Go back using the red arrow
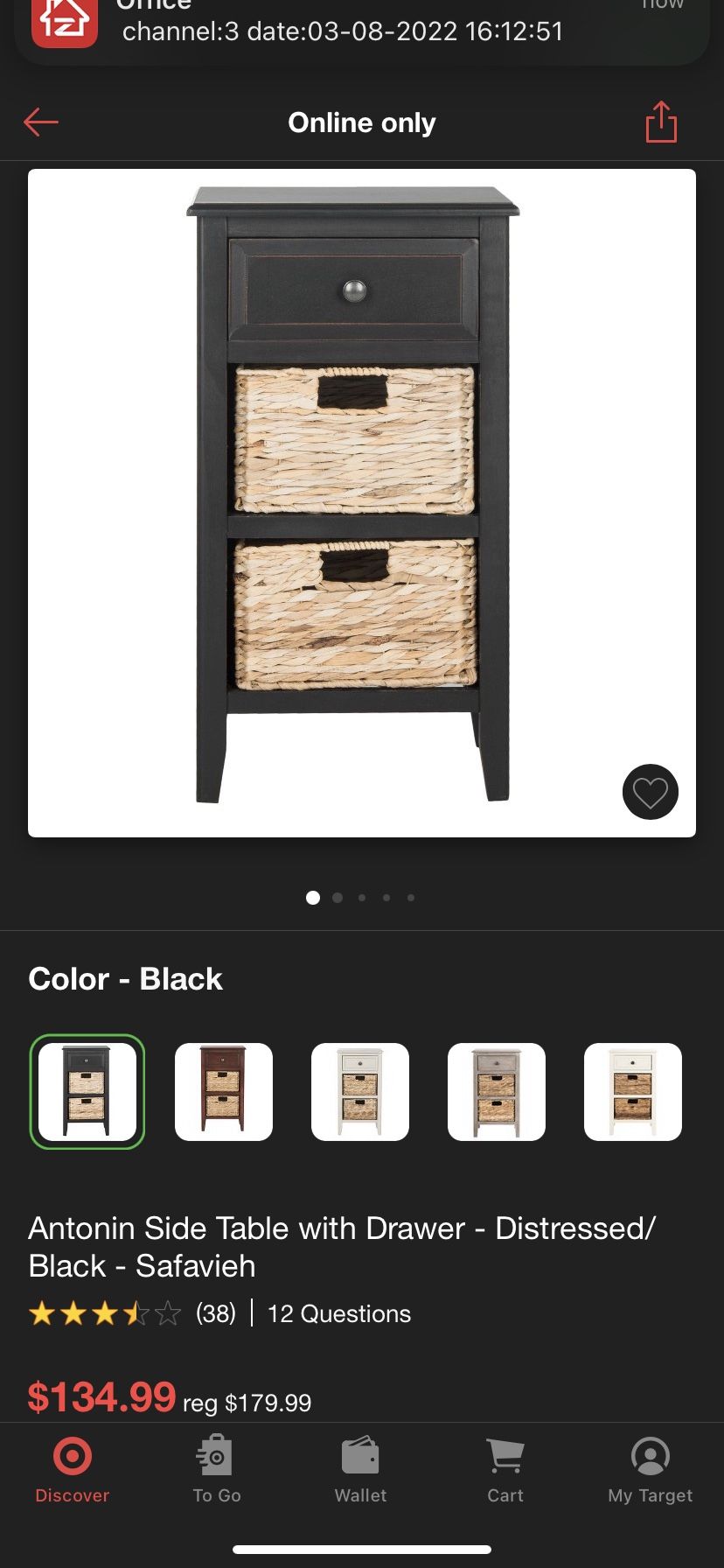The width and height of the screenshot is (724, 1568). pyautogui.click(x=41, y=122)
